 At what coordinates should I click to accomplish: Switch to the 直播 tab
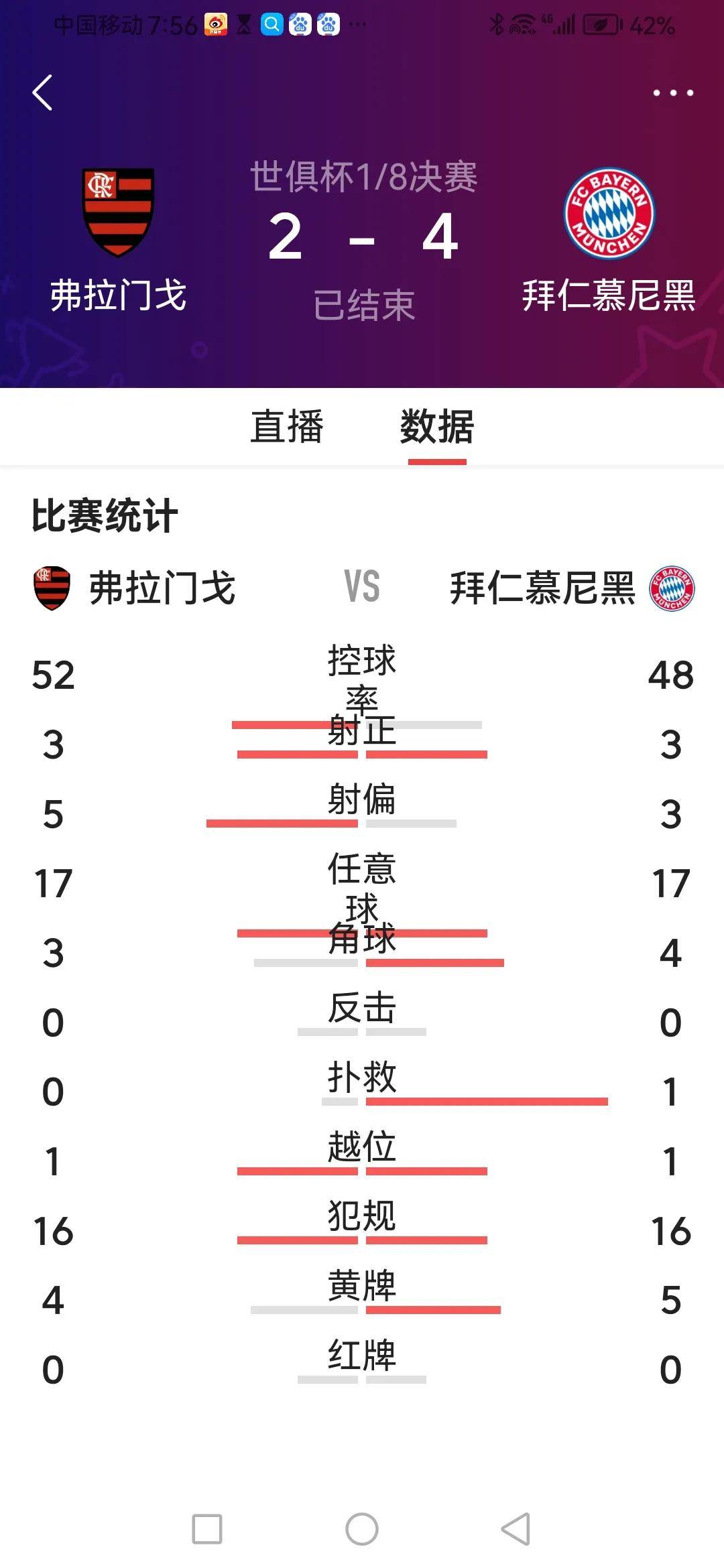coord(287,427)
